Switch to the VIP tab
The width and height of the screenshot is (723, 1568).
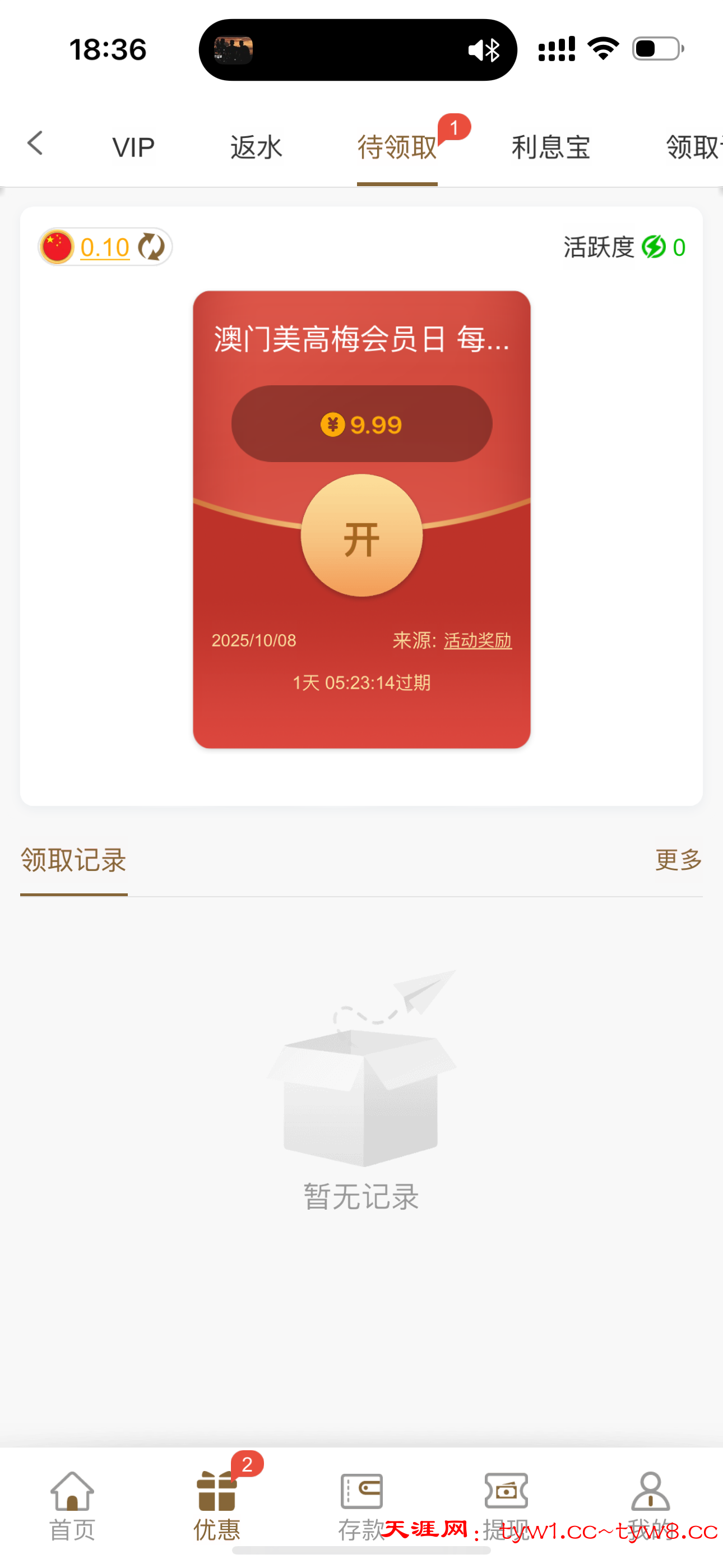click(133, 147)
